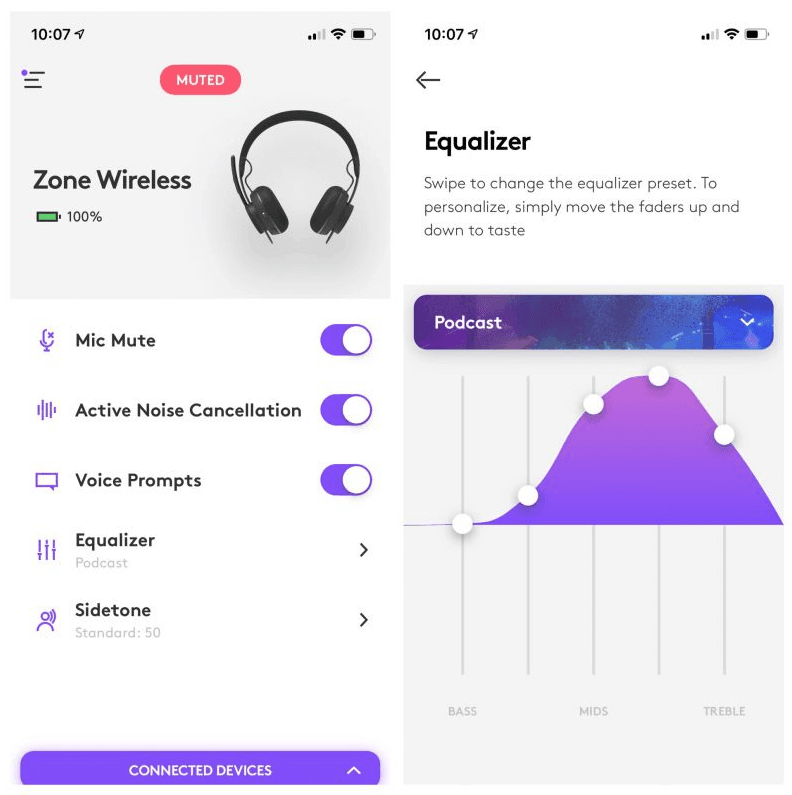792x795 pixels.
Task: Tap the Mids fader knob
Action: pos(593,404)
